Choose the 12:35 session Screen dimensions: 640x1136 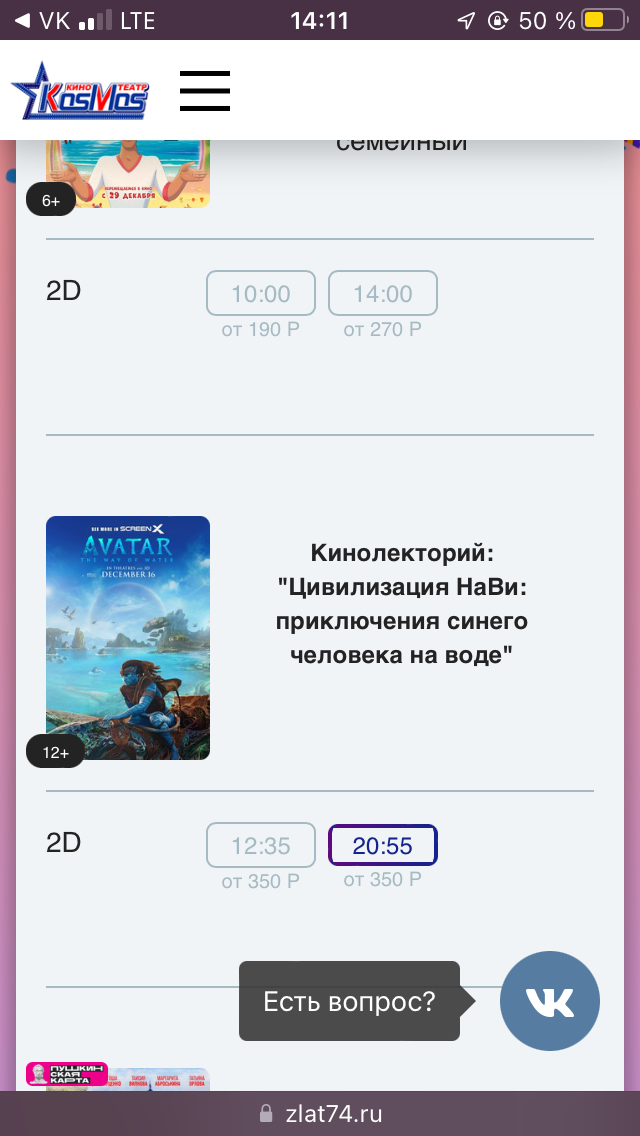click(x=261, y=845)
